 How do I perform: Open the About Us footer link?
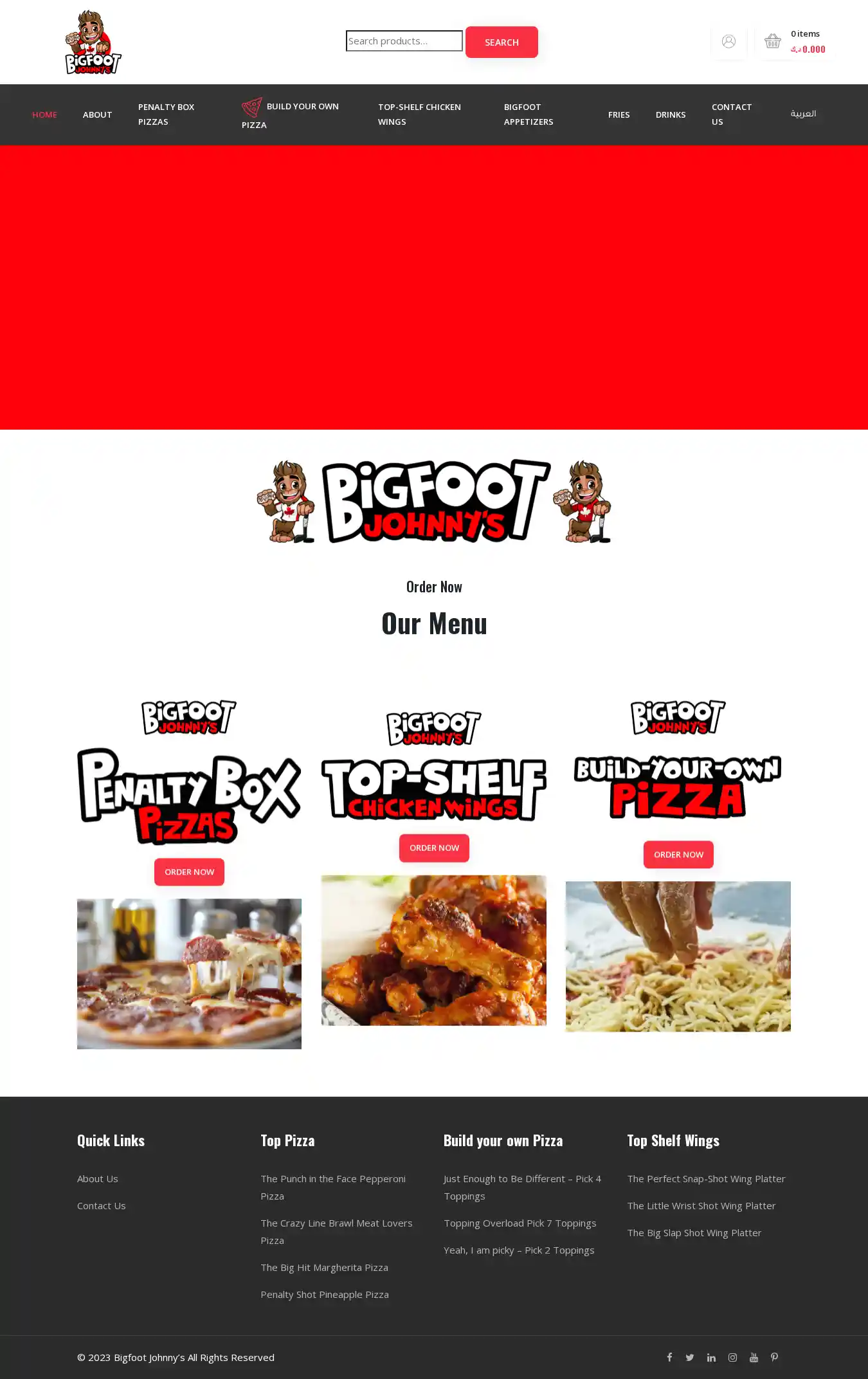pyautogui.click(x=98, y=1179)
